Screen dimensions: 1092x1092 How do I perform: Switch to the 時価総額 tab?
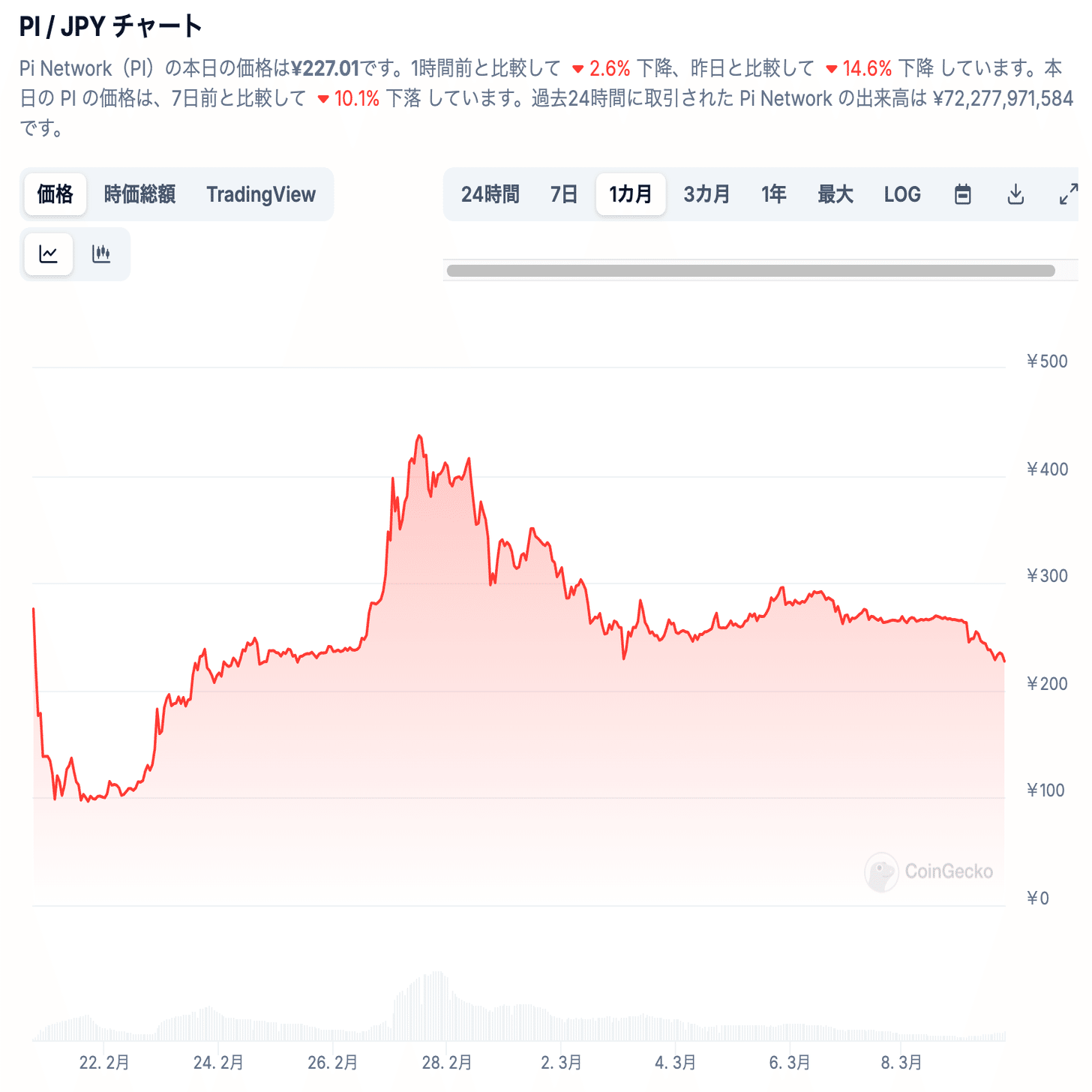(x=139, y=194)
